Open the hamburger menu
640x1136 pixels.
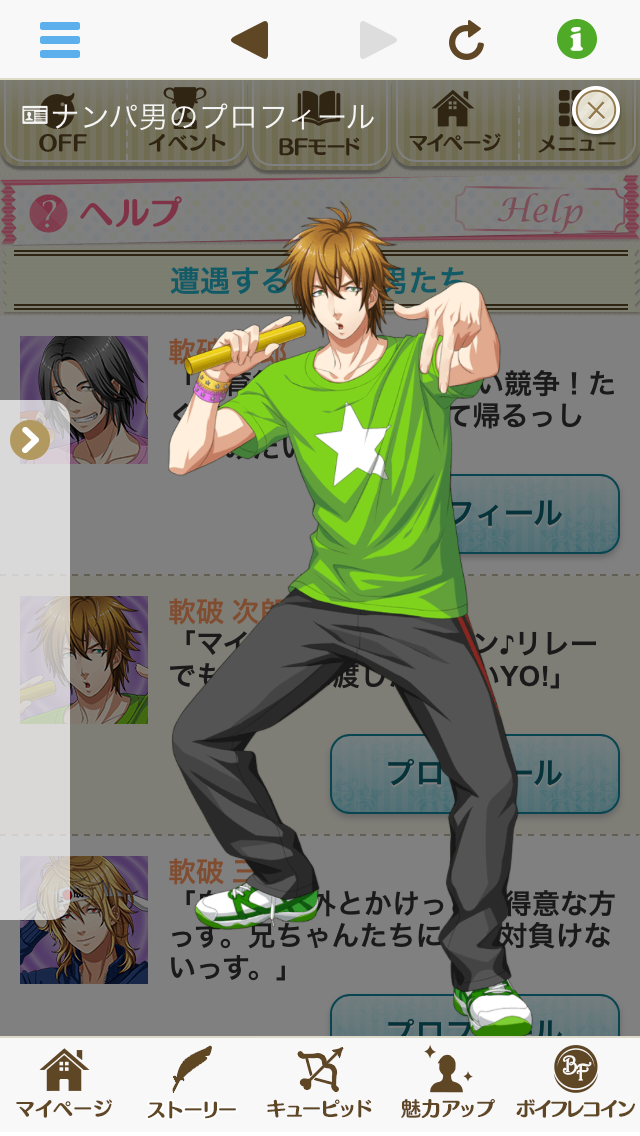[60, 40]
